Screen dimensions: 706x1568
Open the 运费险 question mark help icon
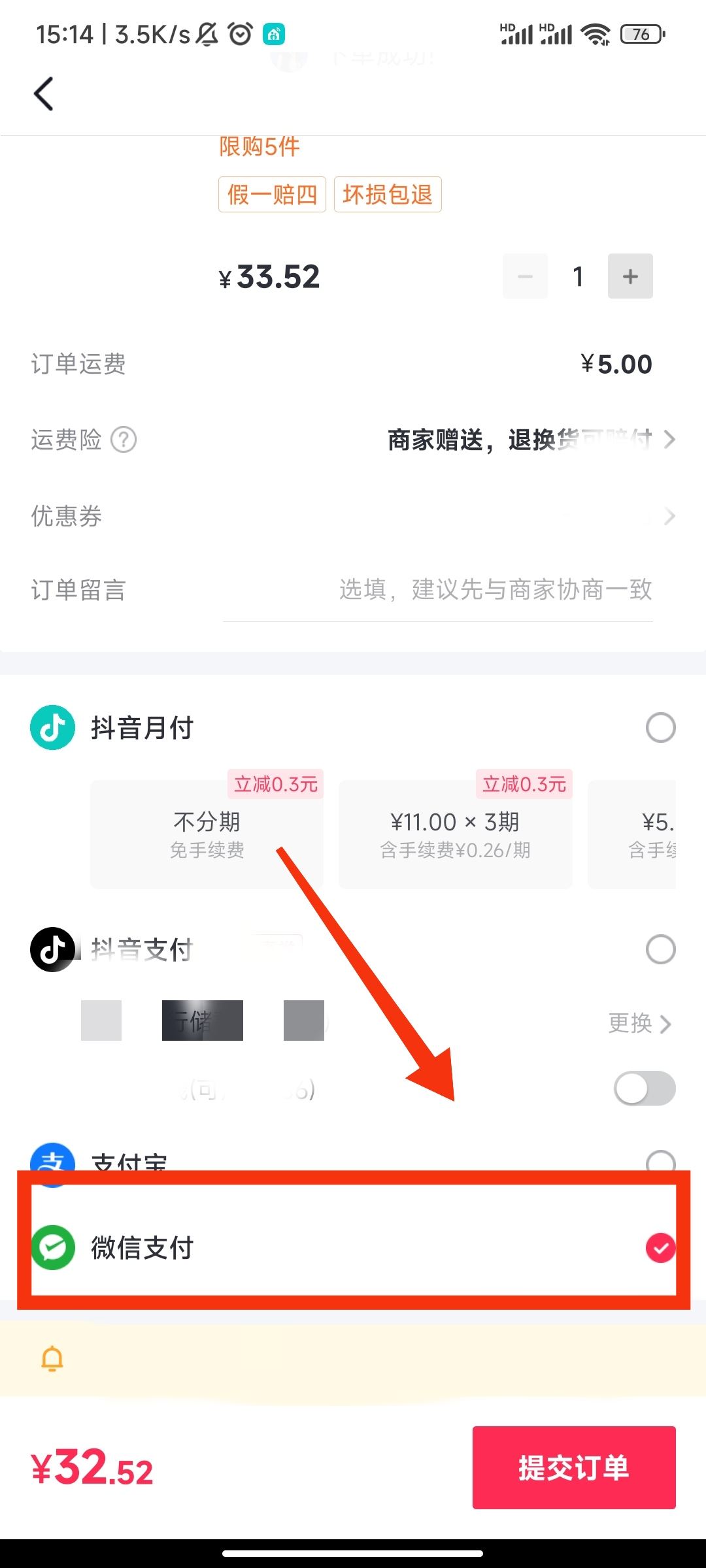(125, 440)
